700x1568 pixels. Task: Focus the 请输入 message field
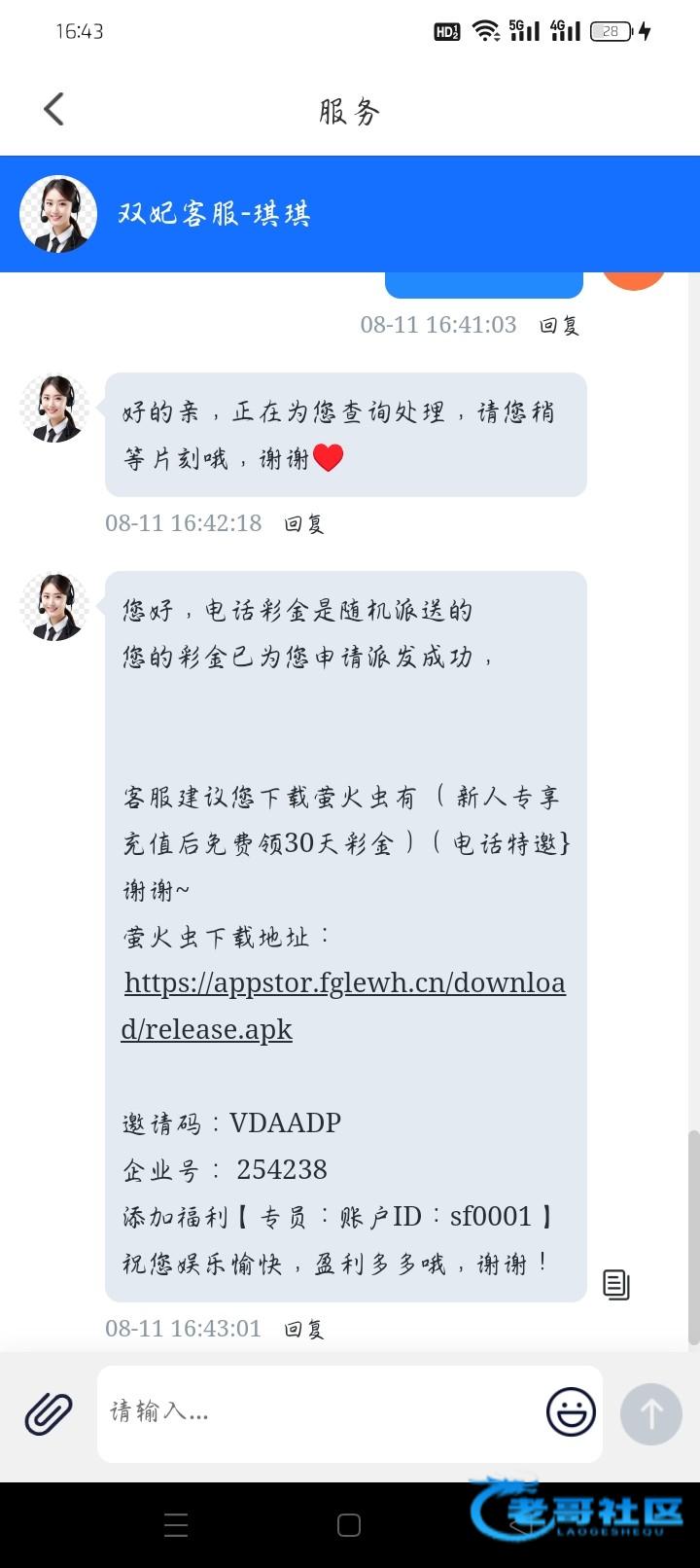click(x=321, y=1412)
